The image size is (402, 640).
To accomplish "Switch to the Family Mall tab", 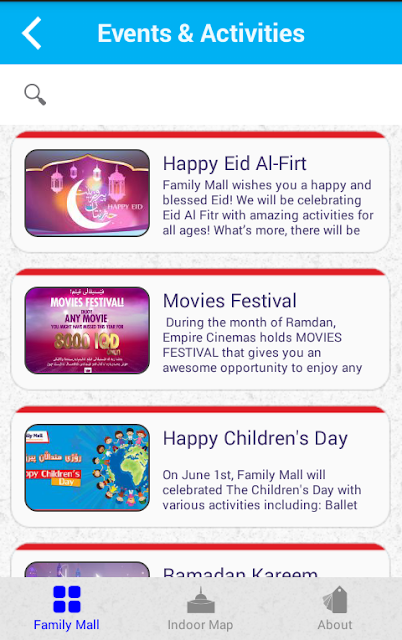I will point(67,608).
